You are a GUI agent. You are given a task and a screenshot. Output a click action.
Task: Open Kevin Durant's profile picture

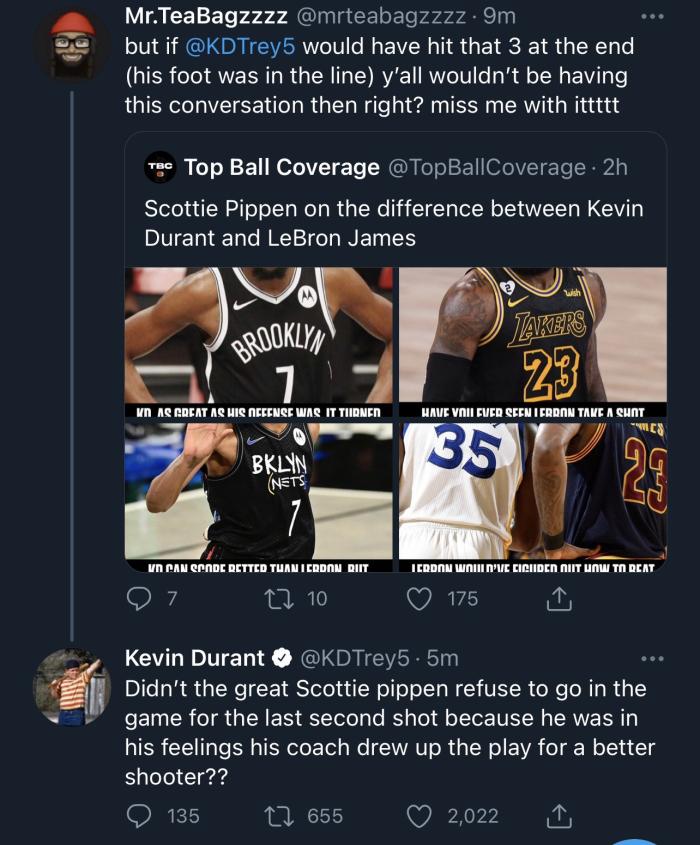[x=72, y=686]
